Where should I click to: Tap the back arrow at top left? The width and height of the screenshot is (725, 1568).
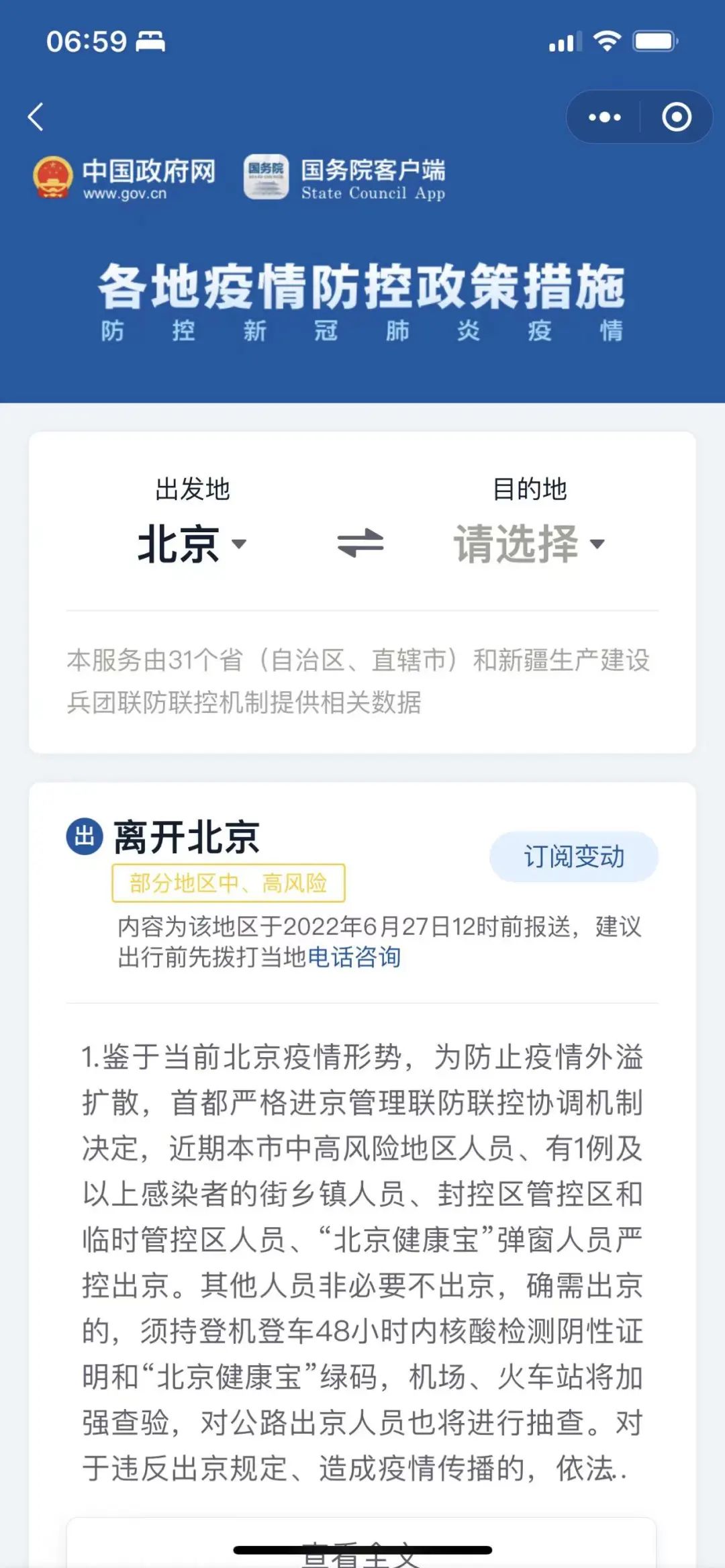36,115
